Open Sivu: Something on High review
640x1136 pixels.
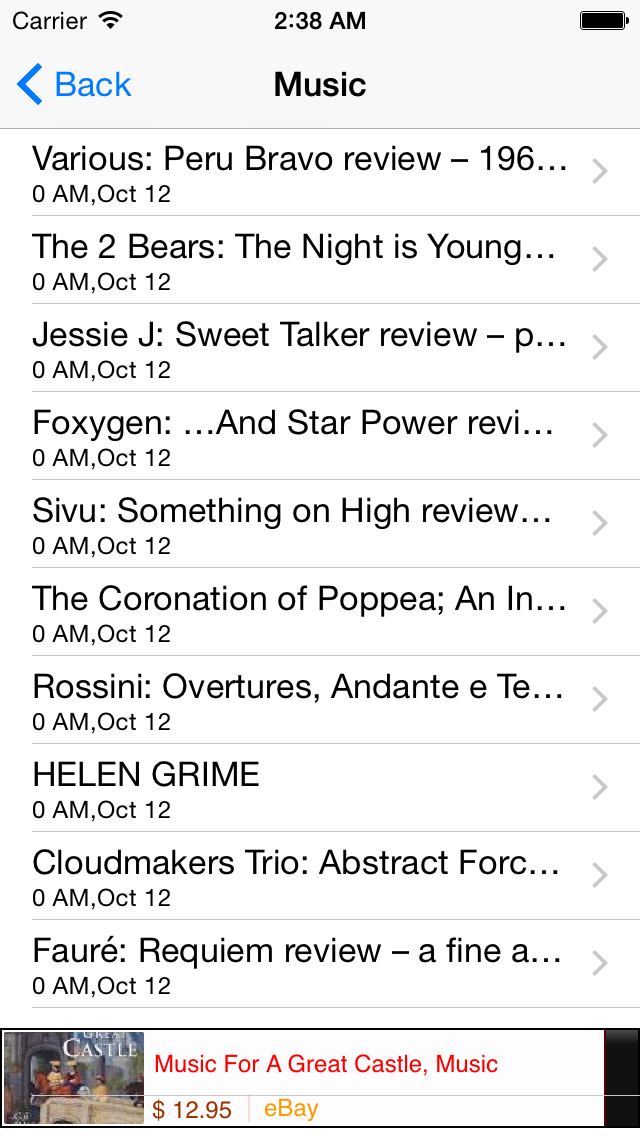300,524
